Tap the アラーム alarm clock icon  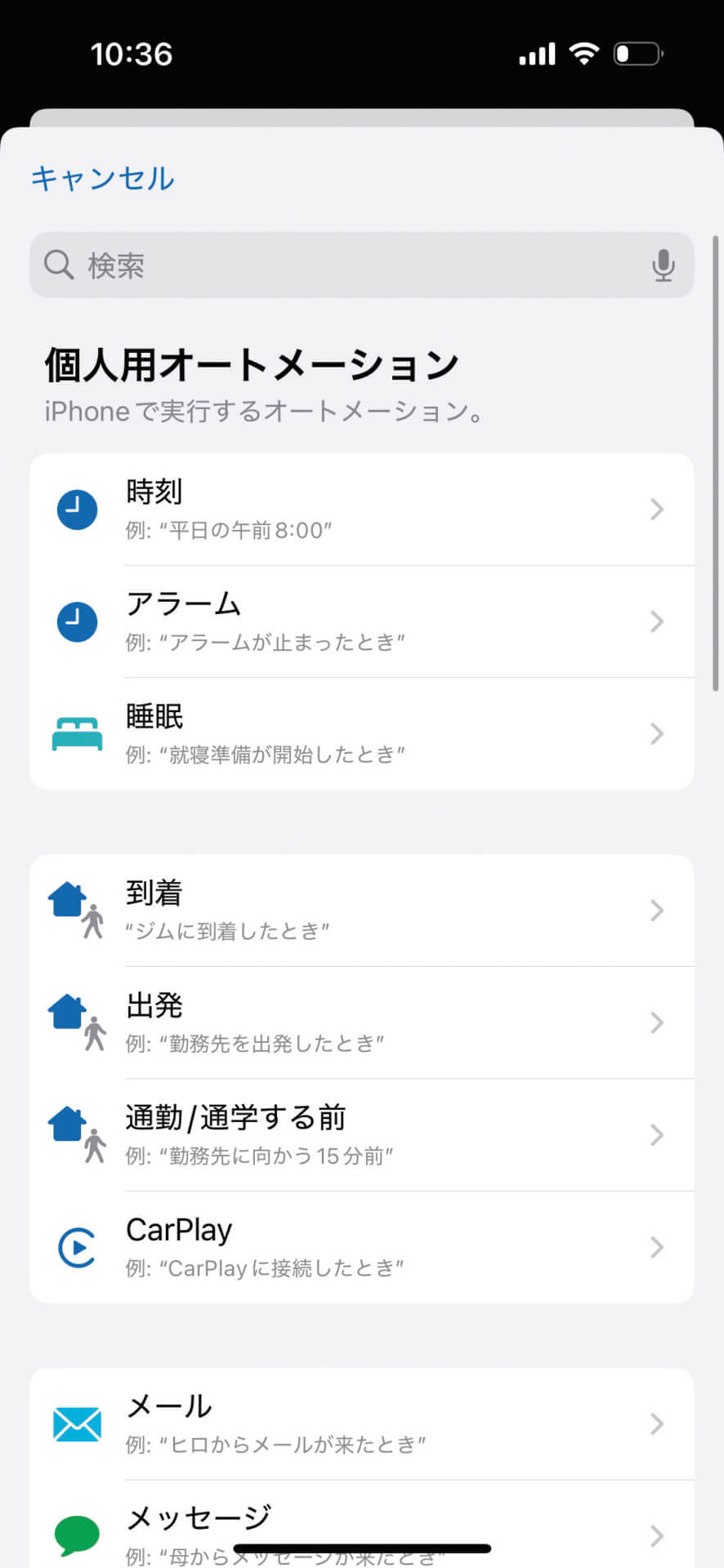click(76, 621)
